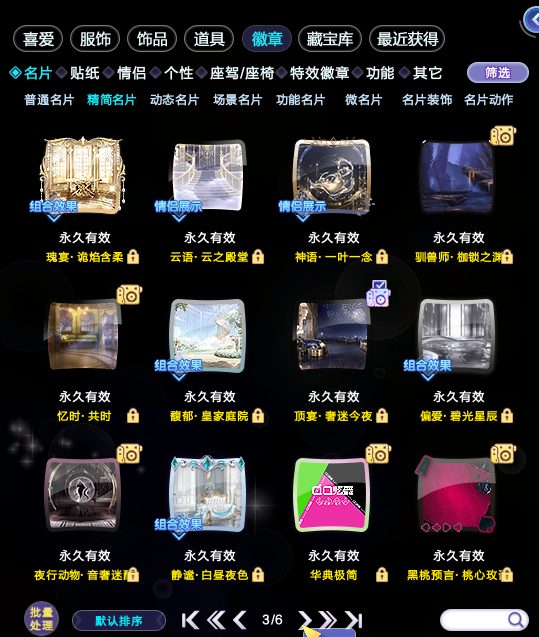Tap the back arrow at top right
The width and height of the screenshot is (539, 637).
click(x=531, y=20)
